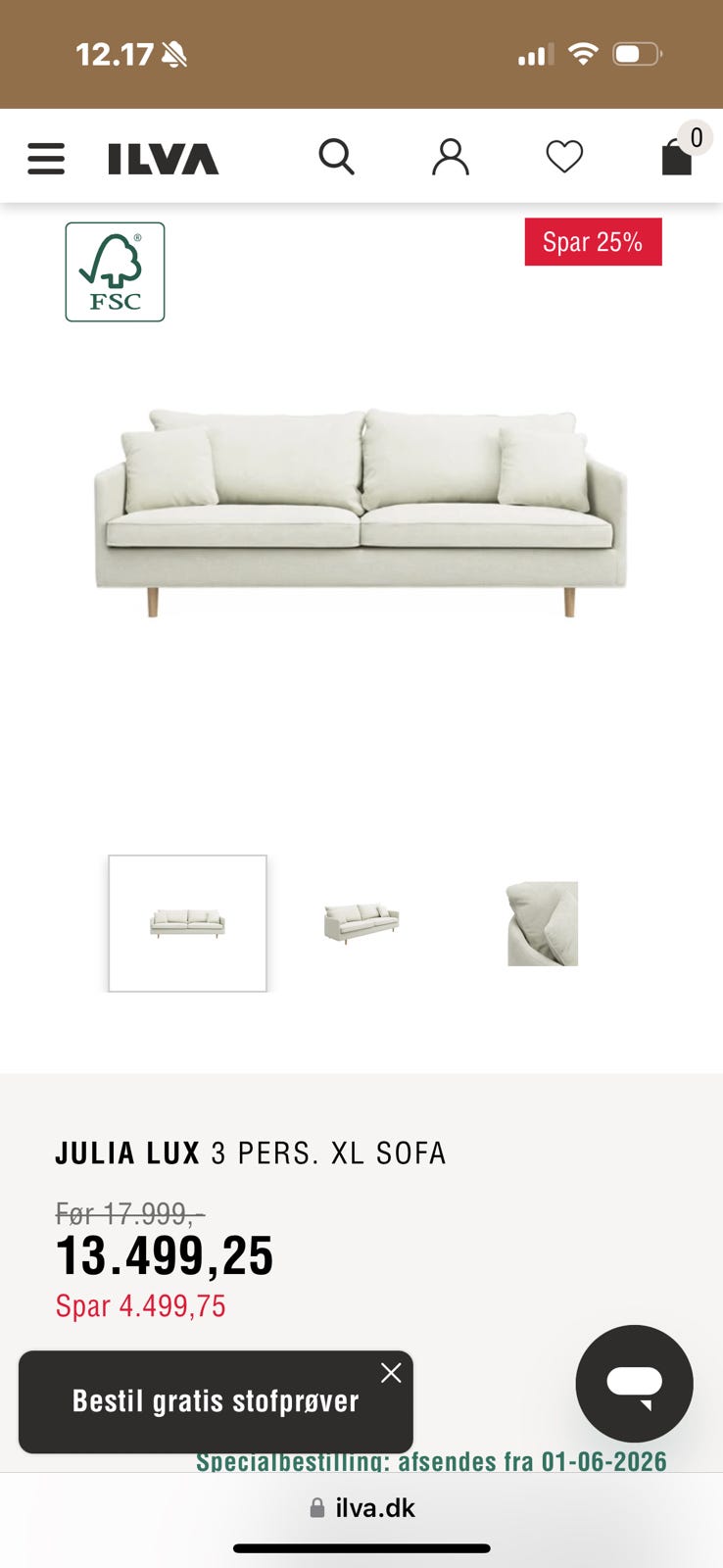The height and width of the screenshot is (1568, 723).
Task: Tap Bestil gratis stofprøver
Action: point(216,1401)
